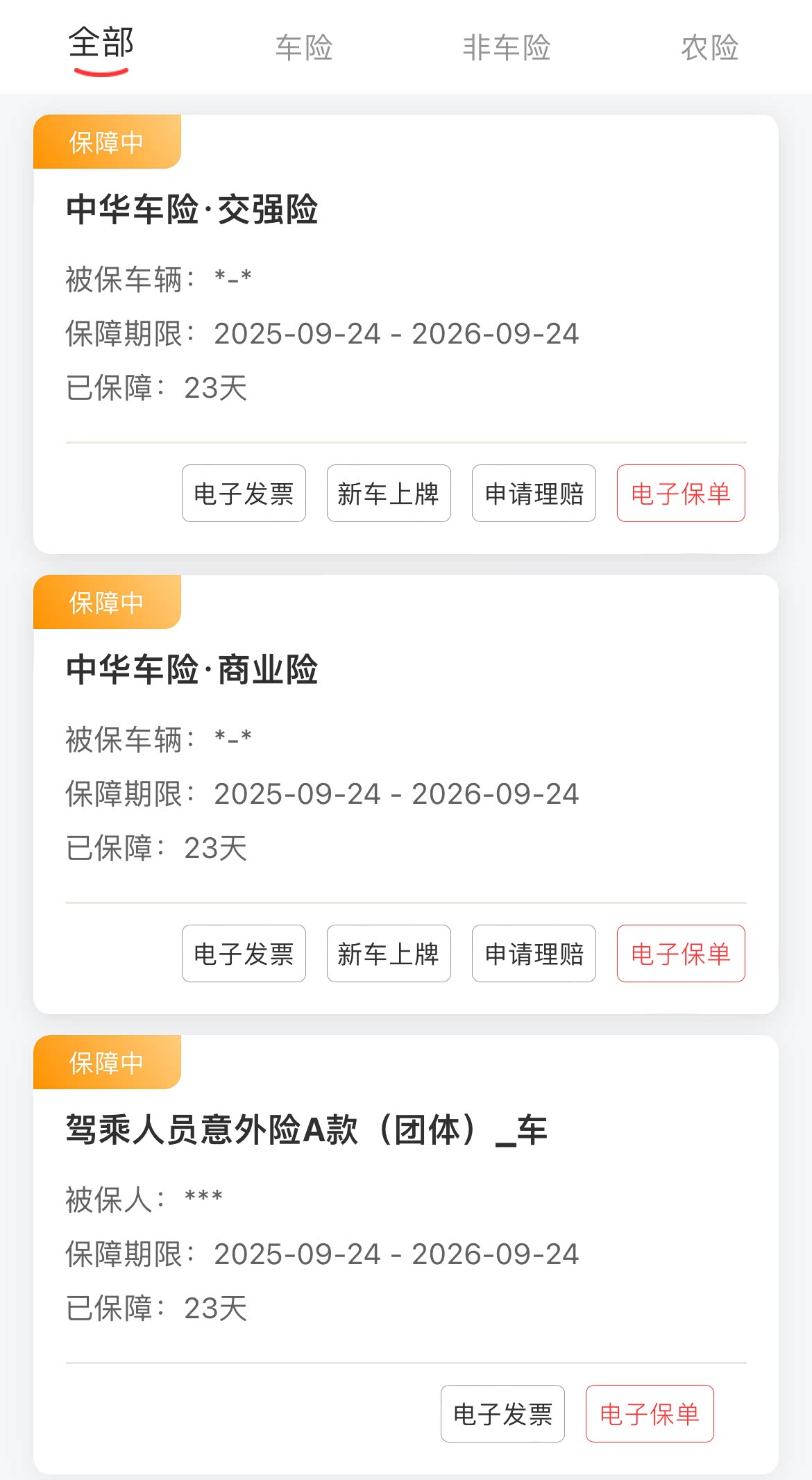Switch to the 车险 tab
The width and height of the screenshot is (812, 1480).
pyautogui.click(x=304, y=48)
